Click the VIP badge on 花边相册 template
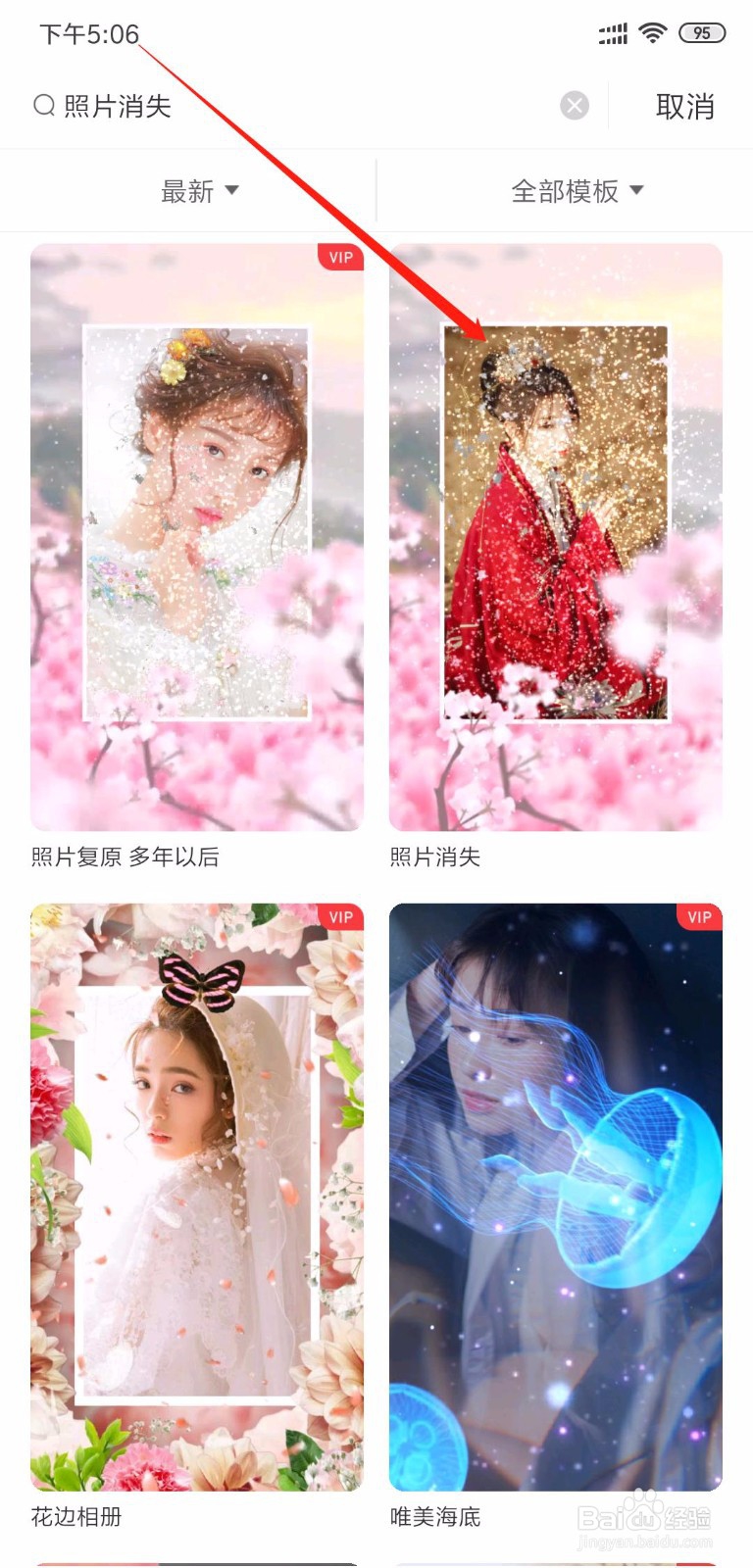This screenshot has height=1568, width=753. (x=338, y=917)
